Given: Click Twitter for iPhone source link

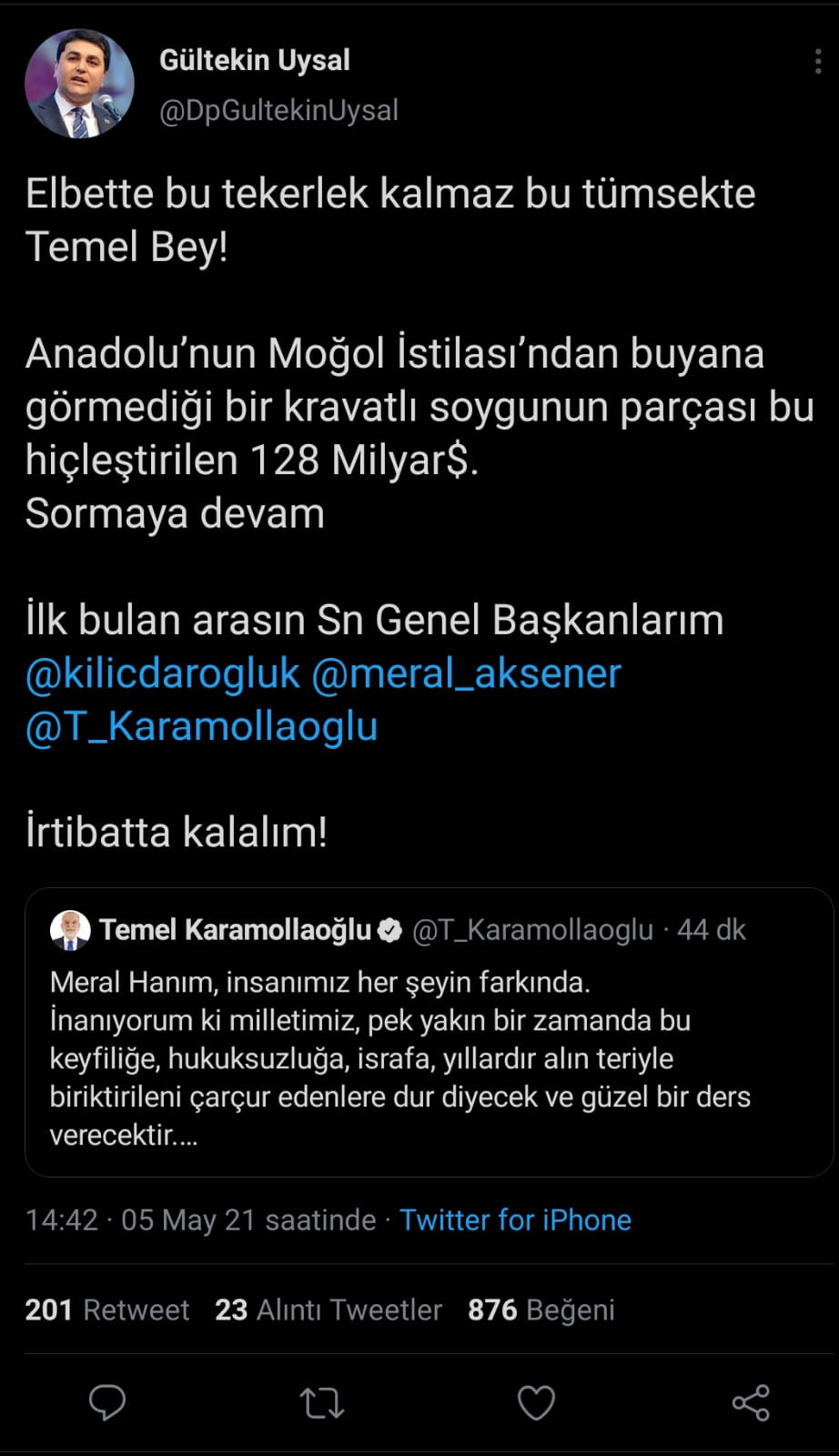Looking at the screenshot, I should 516,1219.
